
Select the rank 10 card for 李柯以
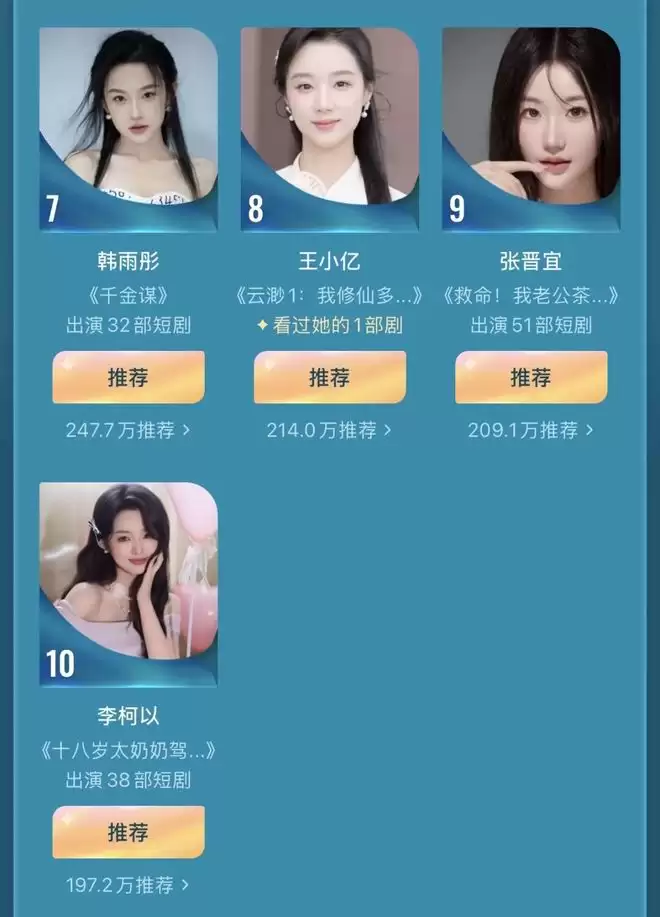tap(128, 585)
